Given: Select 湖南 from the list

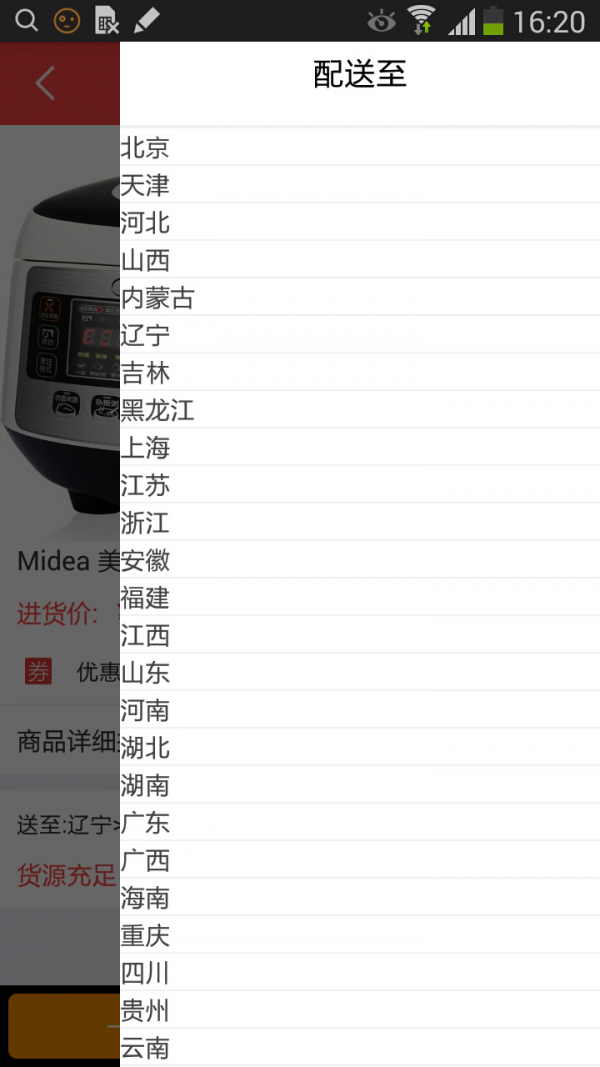Looking at the screenshot, I should pos(360,785).
